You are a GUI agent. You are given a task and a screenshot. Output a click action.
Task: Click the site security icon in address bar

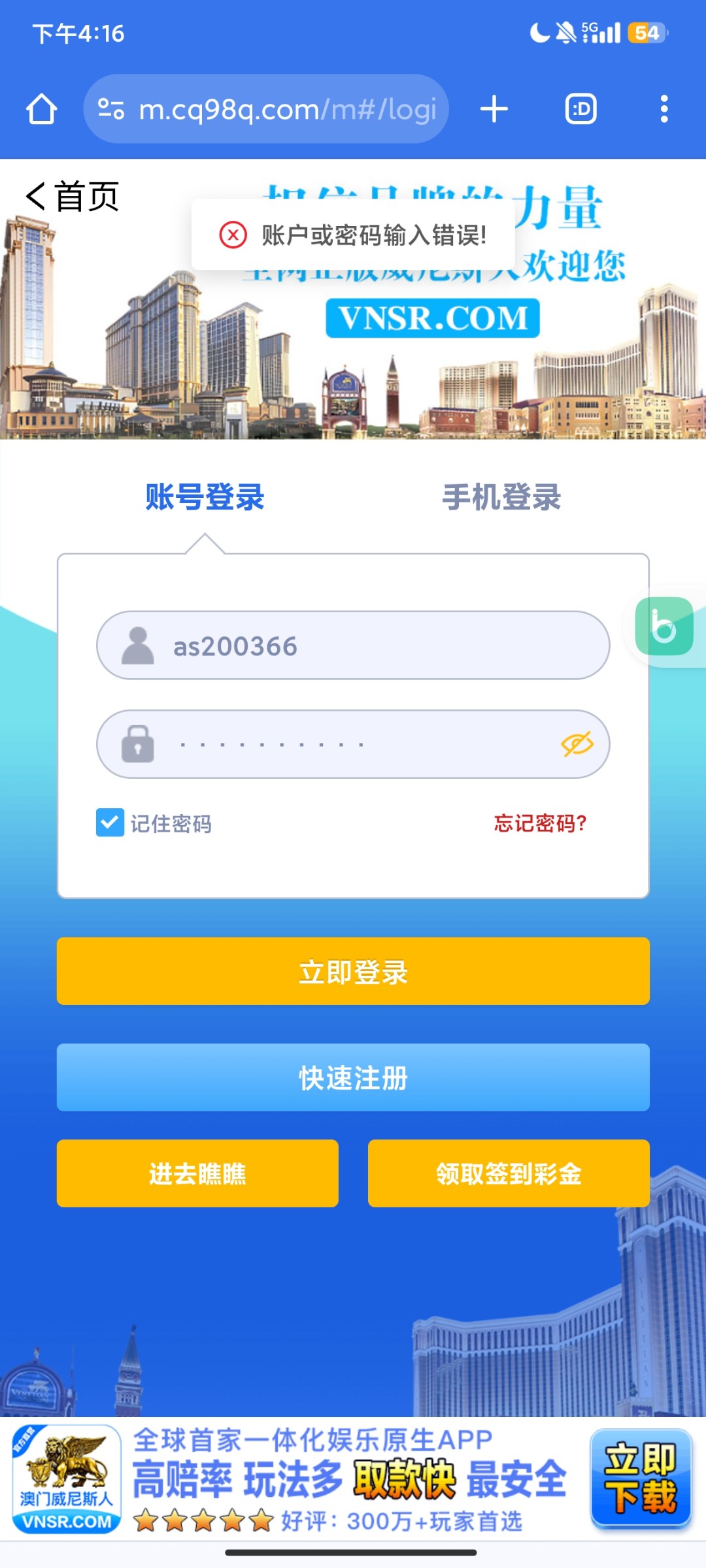[111, 108]
